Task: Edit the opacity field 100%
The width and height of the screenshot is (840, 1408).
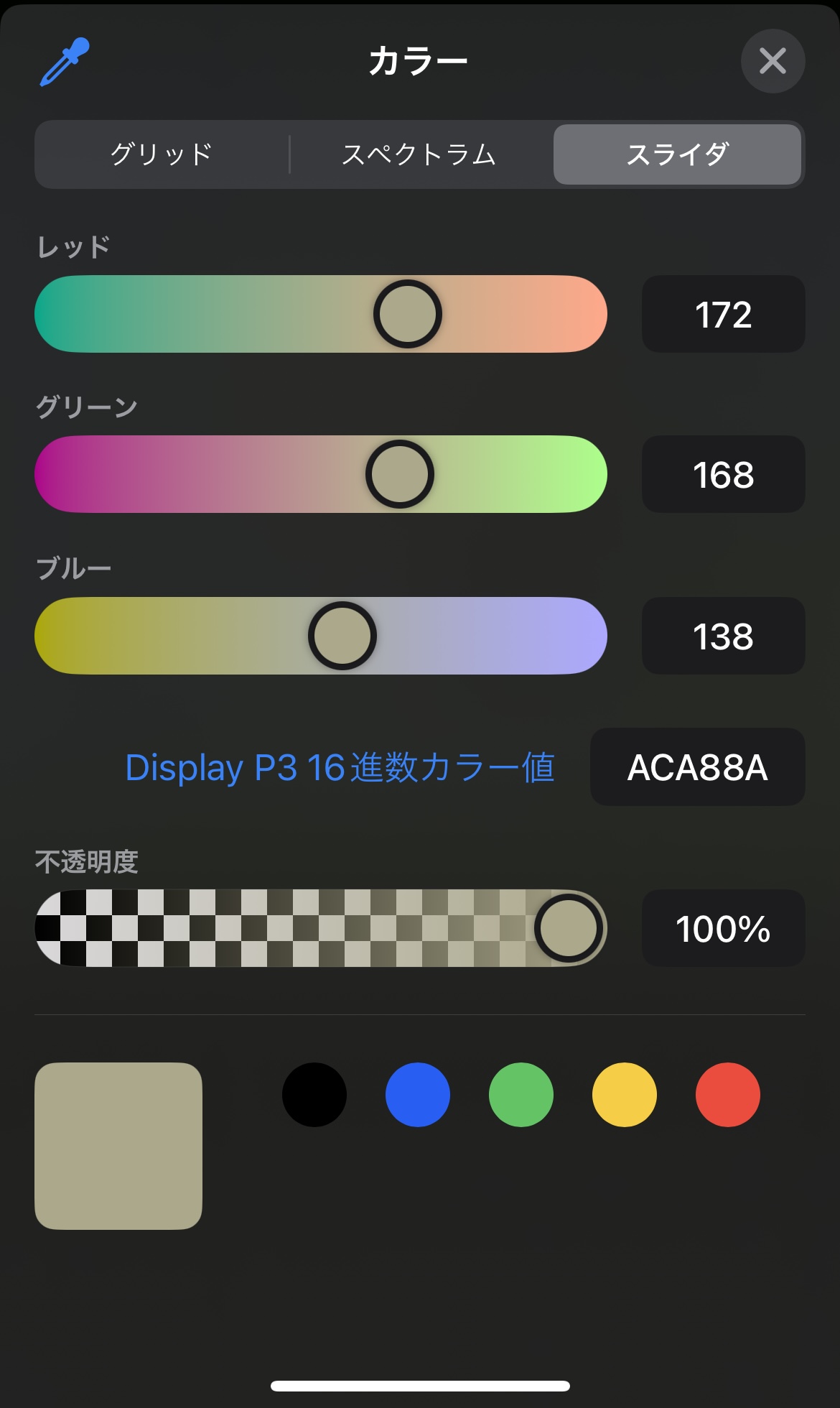Action: [723, 928]
